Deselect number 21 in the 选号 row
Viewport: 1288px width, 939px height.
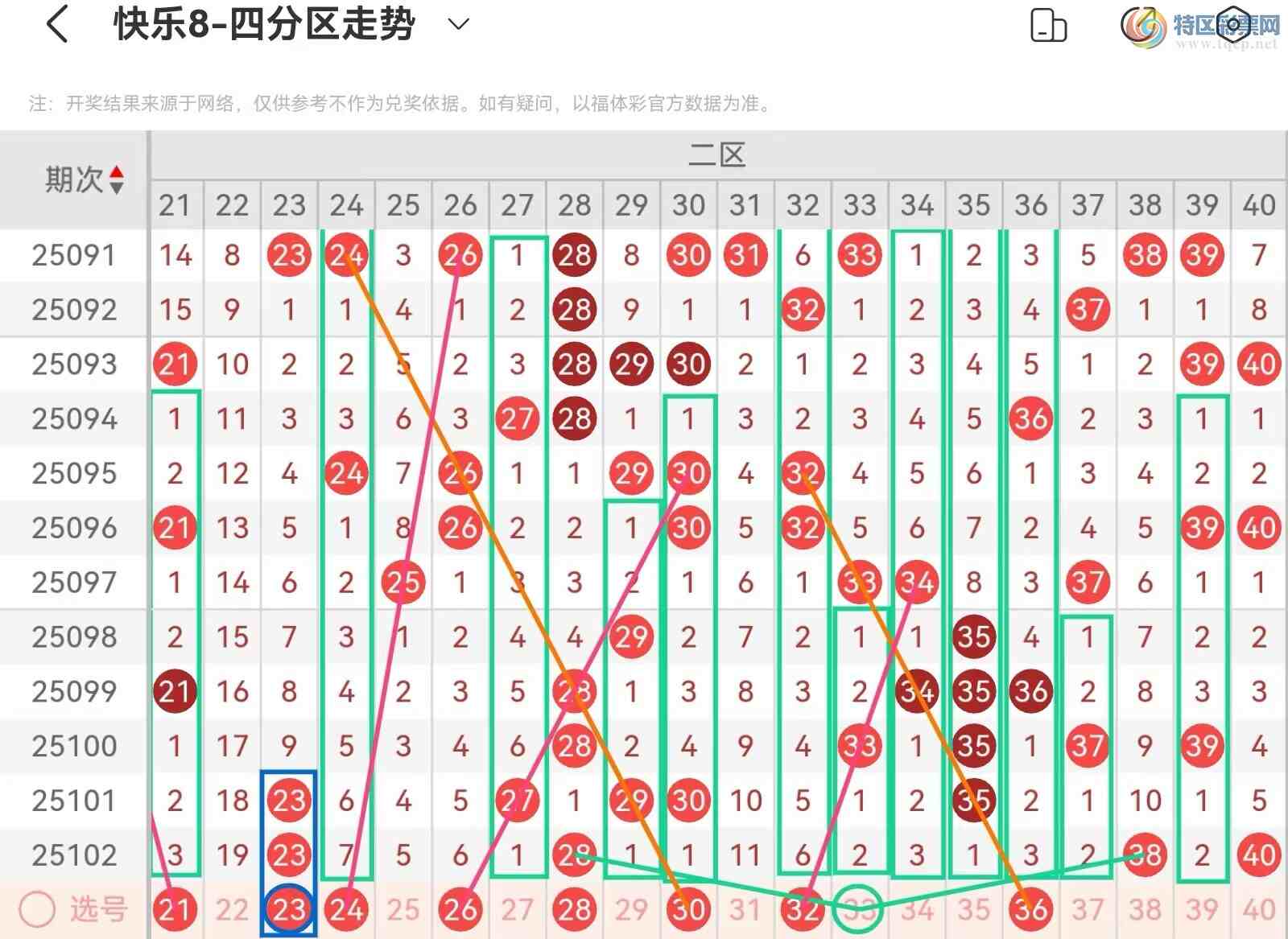point(175,909)
